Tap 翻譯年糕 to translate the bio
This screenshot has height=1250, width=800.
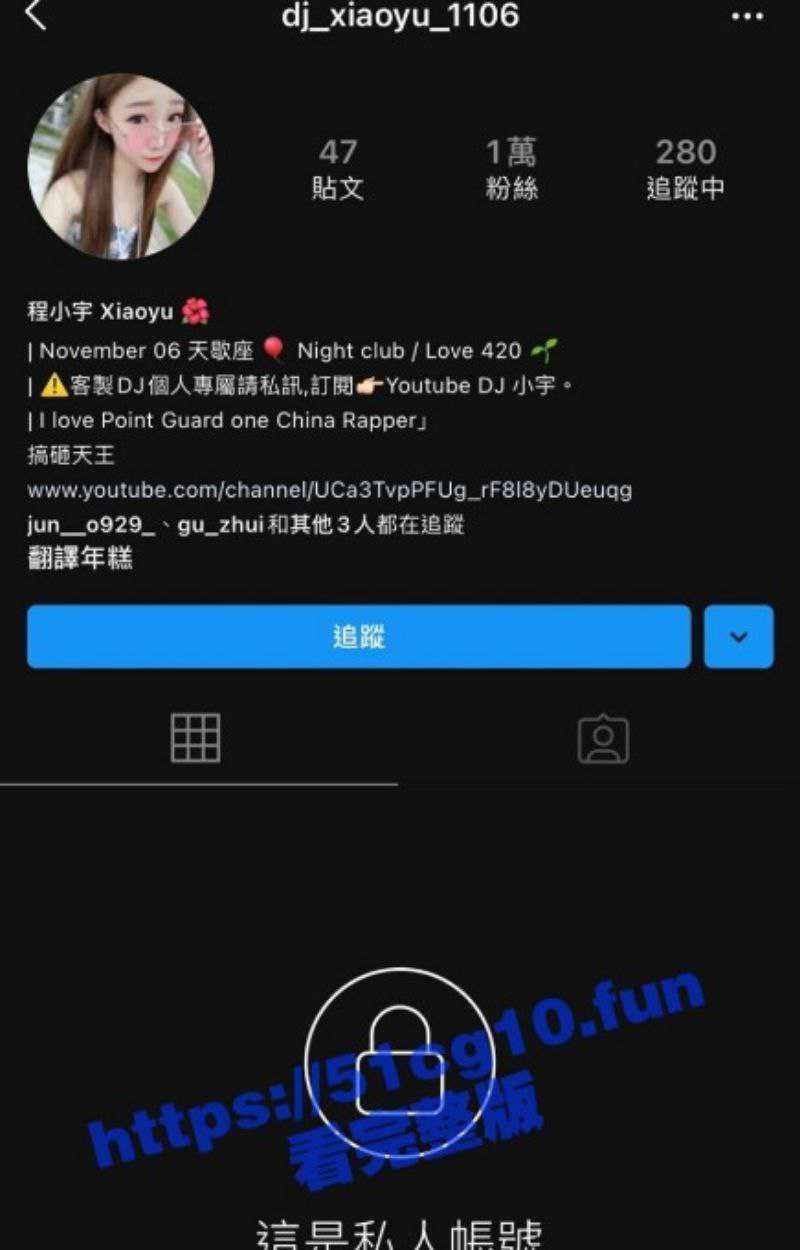point(80,559)
